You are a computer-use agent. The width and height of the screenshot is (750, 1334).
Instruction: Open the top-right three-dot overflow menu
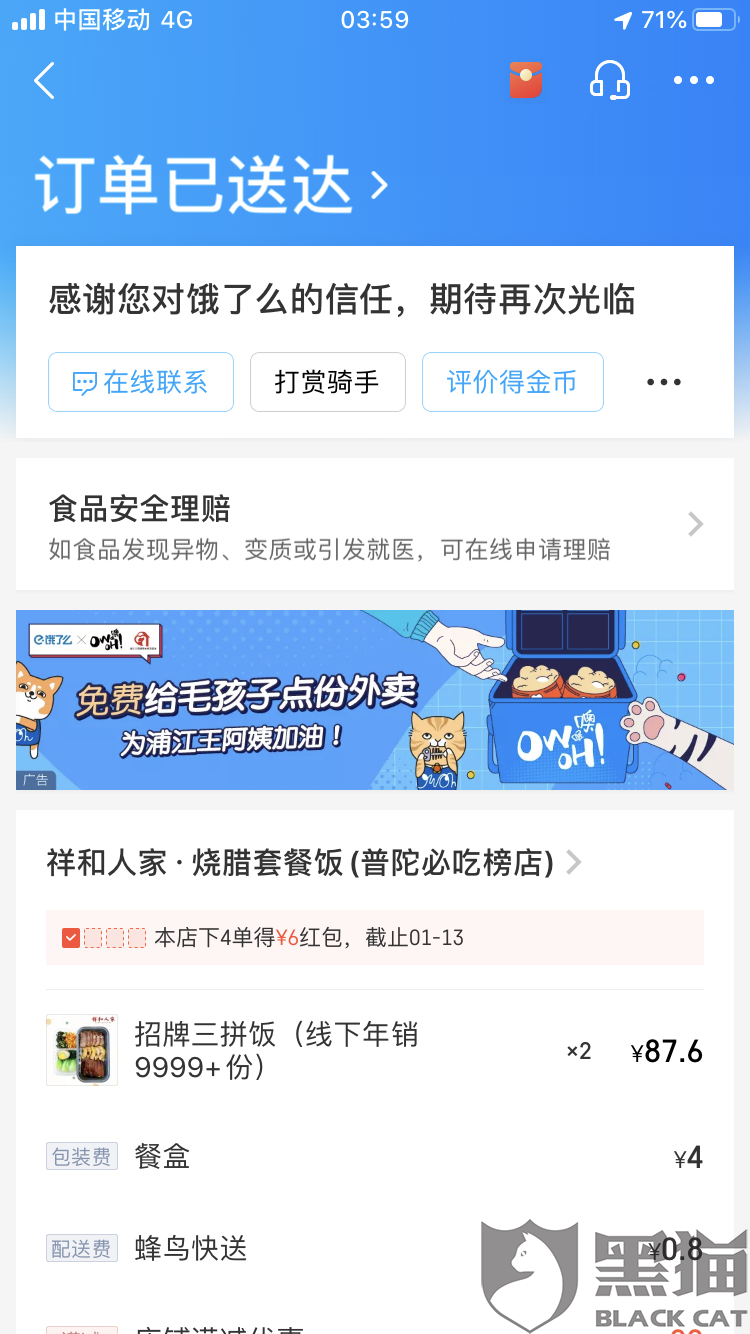(694, 80)
